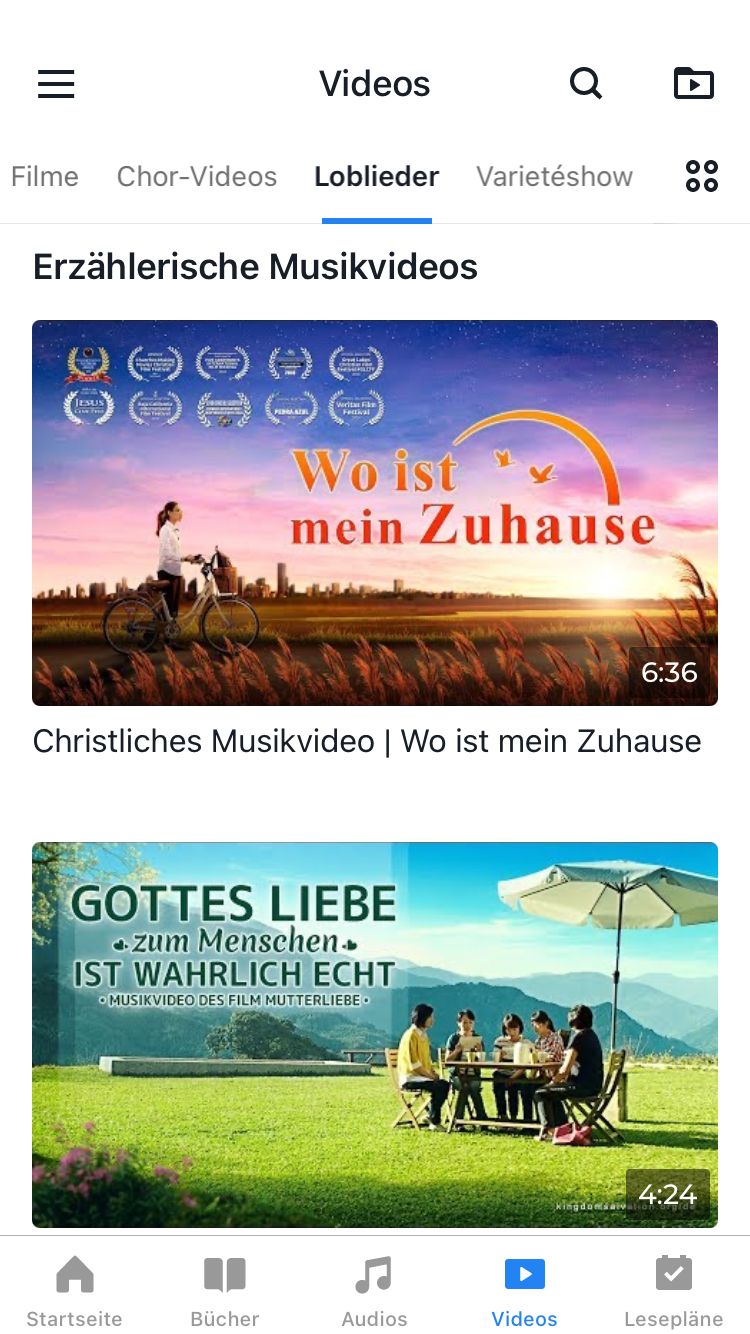Viewport: 750px width, 1334px height.
Task: Play the 'Wo ist mein Zuhause' video
Action: [x=375, y=512]
